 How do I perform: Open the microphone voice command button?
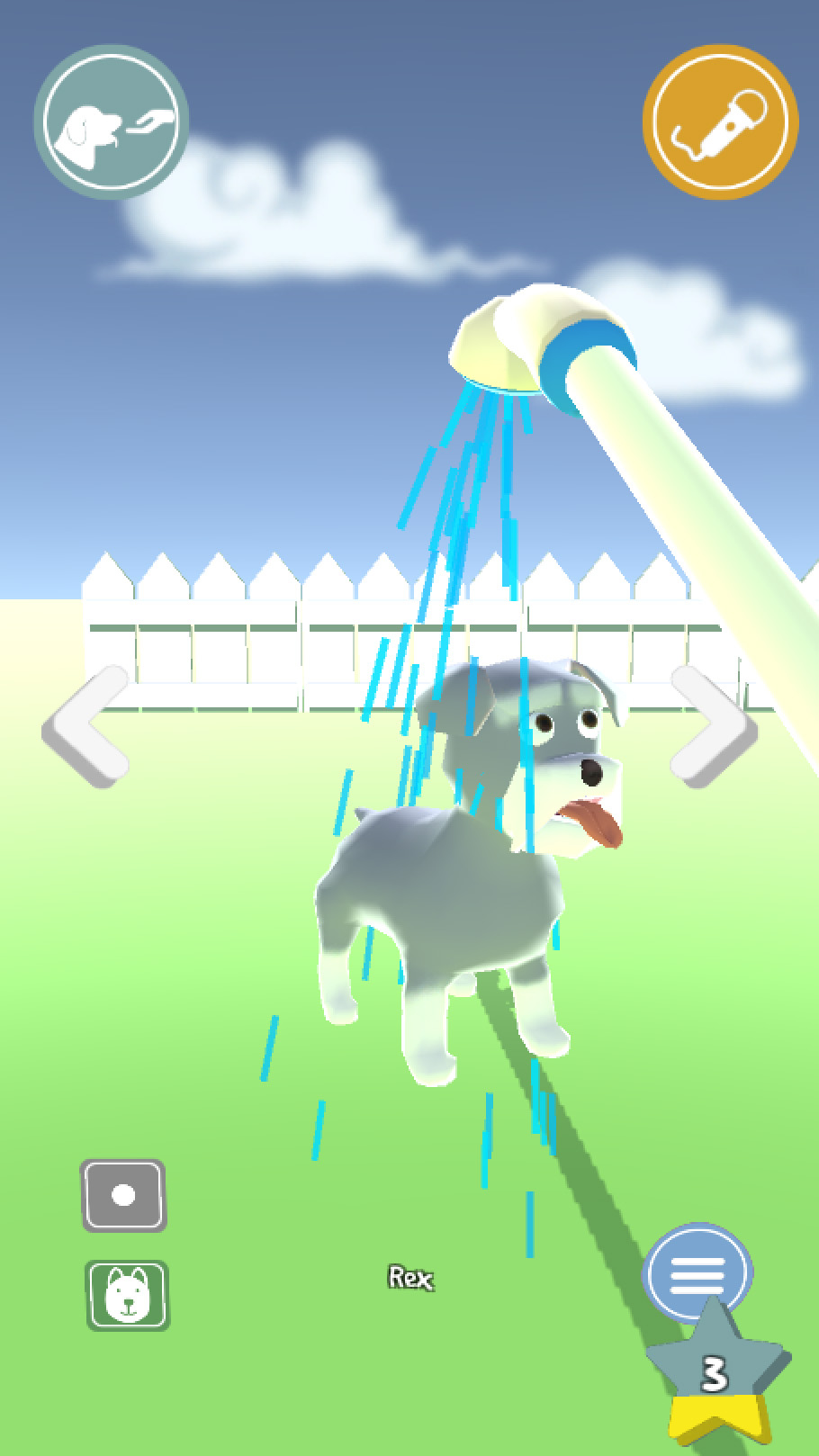click(x=720, y=121)
